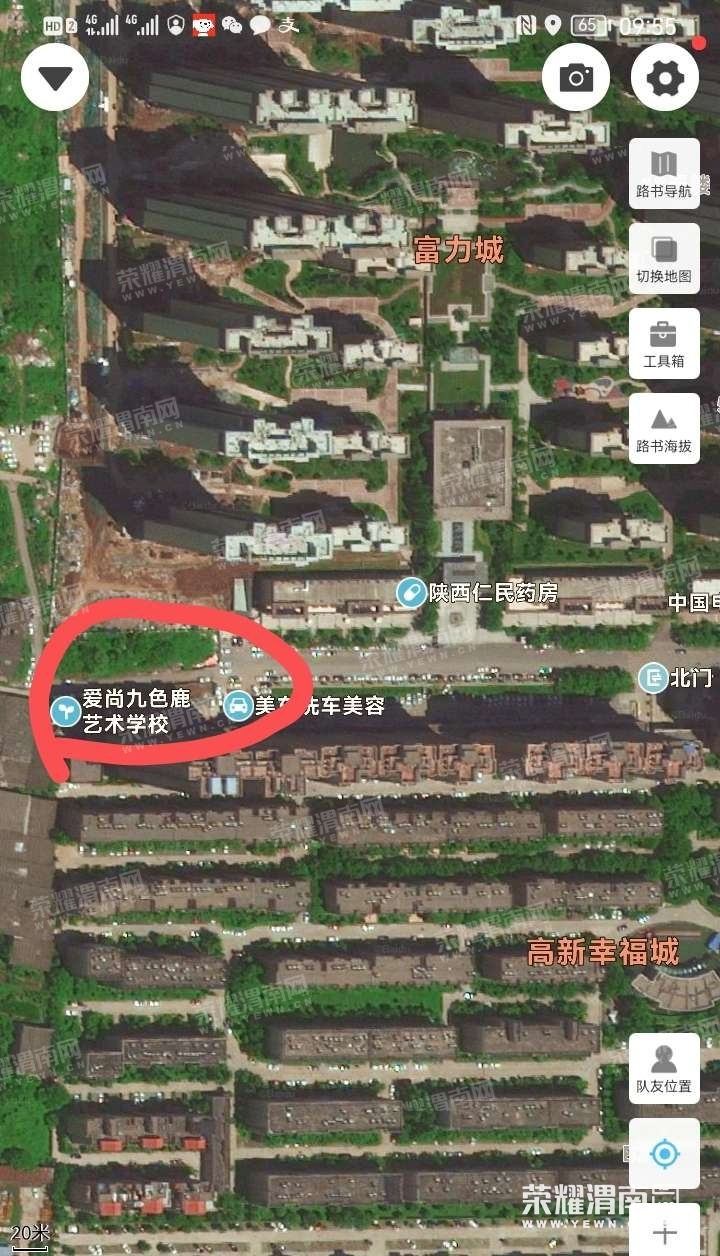
Task: Open the settings gear
Action: coord(665,78)
